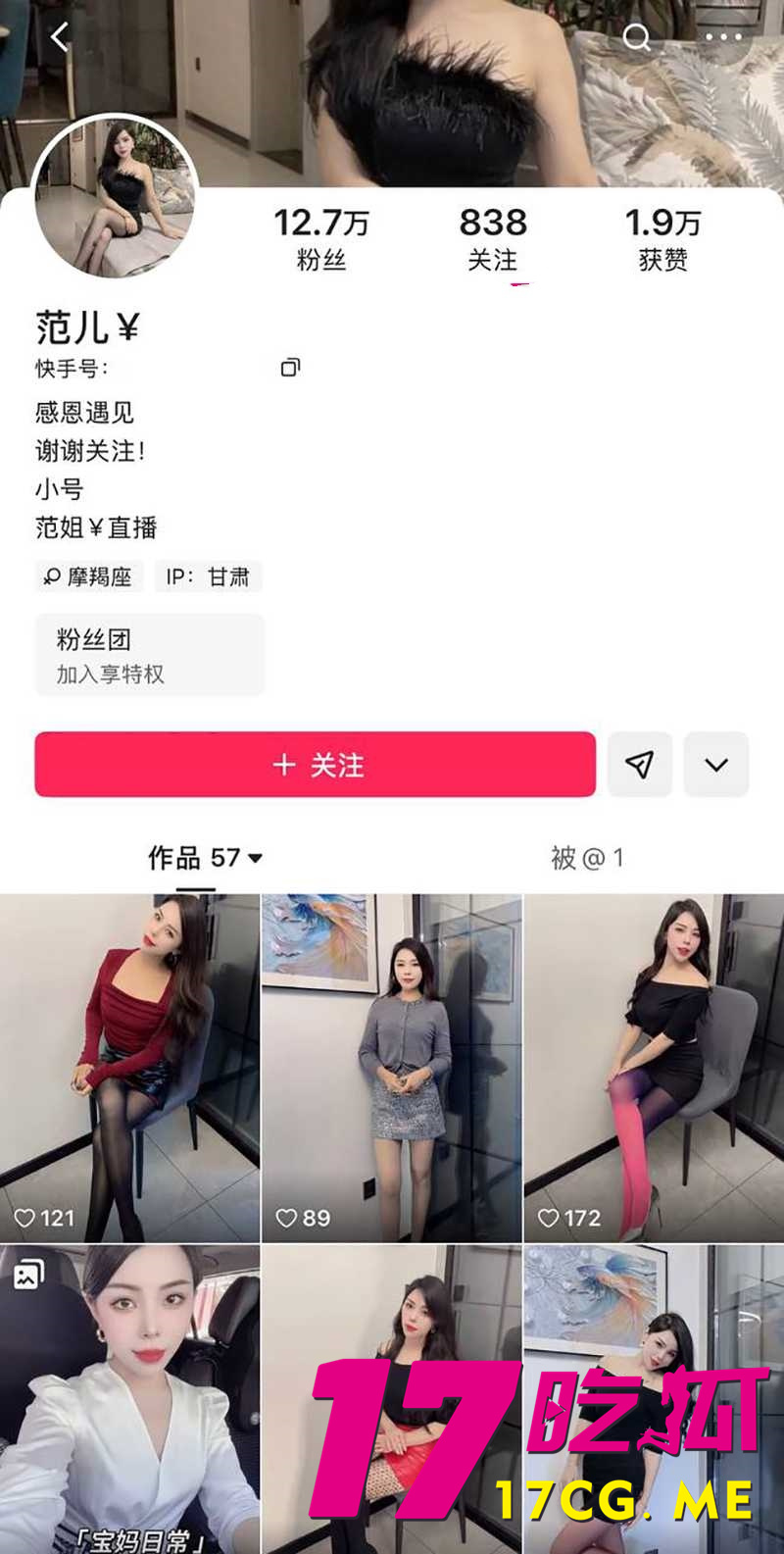The width and height of the screenshot is (784, 1554).
Task: Select the 摩羯座 zodiac tag
Action: coord(89,576)
